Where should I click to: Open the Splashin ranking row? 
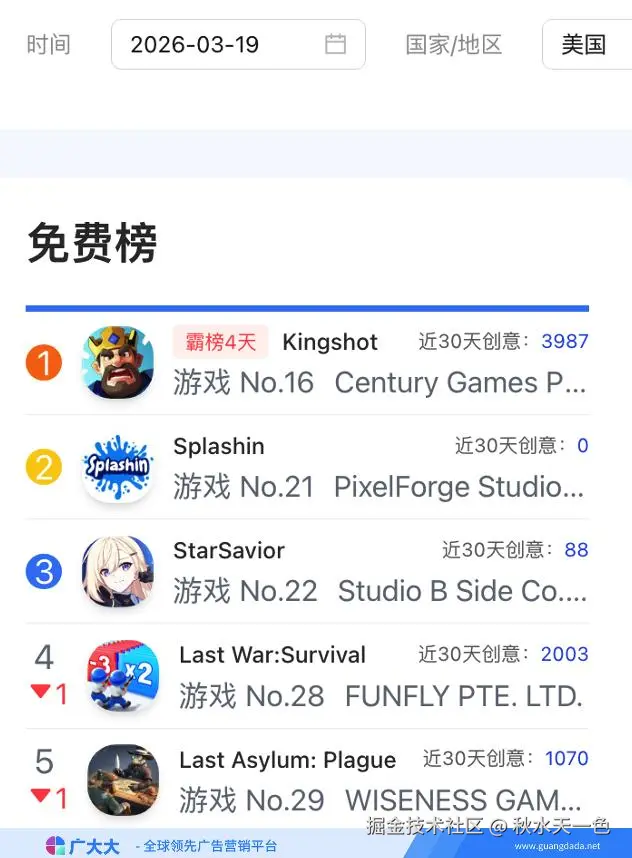219,446
